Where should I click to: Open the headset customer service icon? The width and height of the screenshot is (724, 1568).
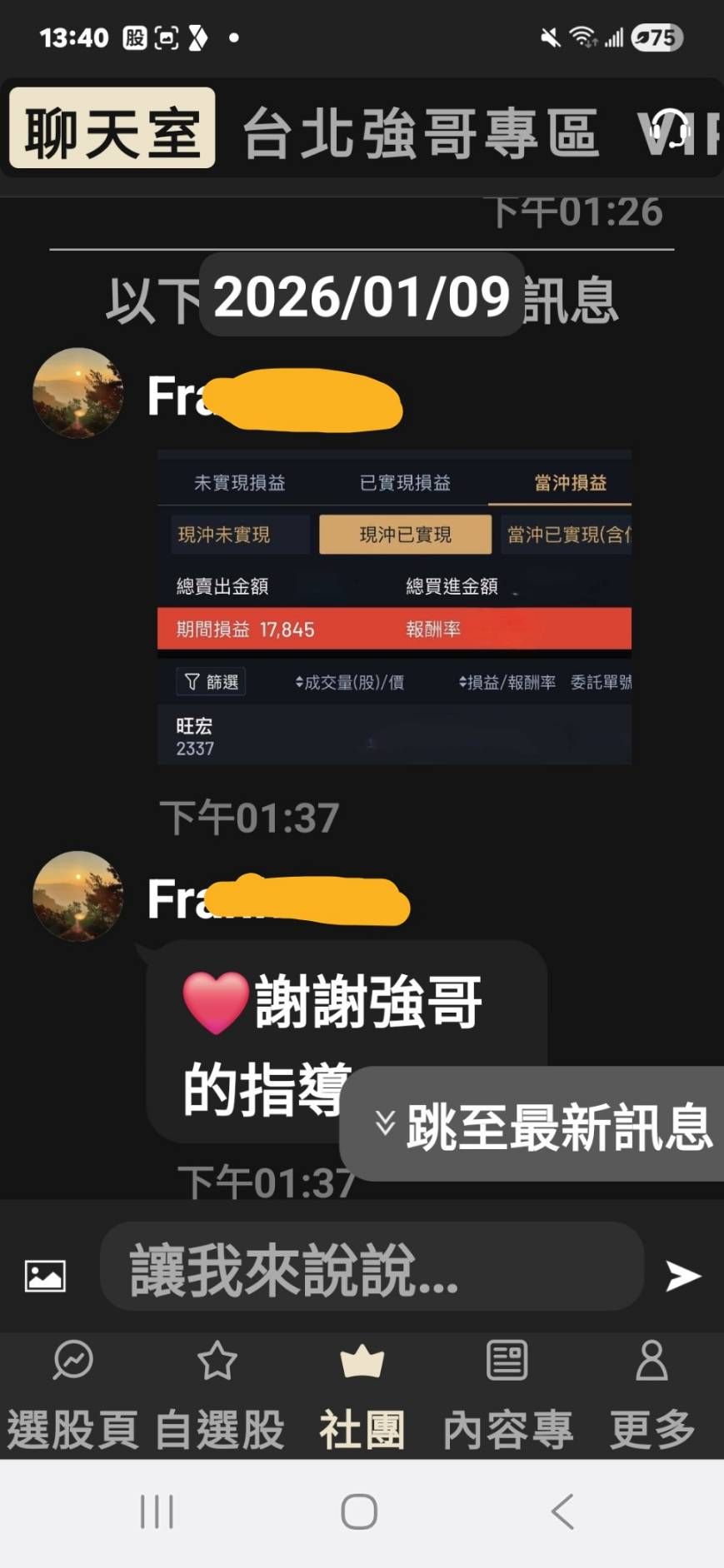670,131
